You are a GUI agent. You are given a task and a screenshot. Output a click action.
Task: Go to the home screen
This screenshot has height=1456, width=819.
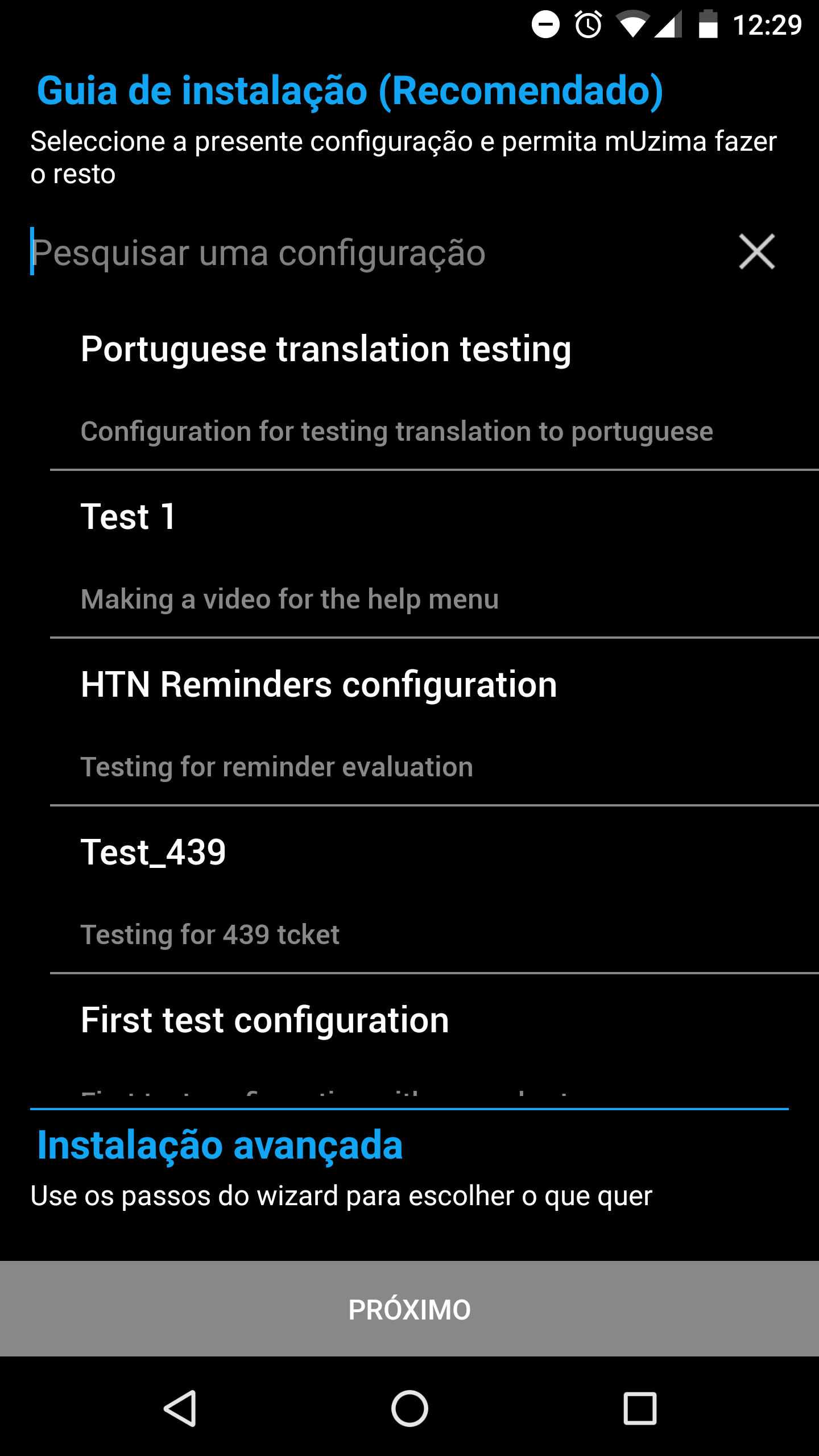point(409,1409)
